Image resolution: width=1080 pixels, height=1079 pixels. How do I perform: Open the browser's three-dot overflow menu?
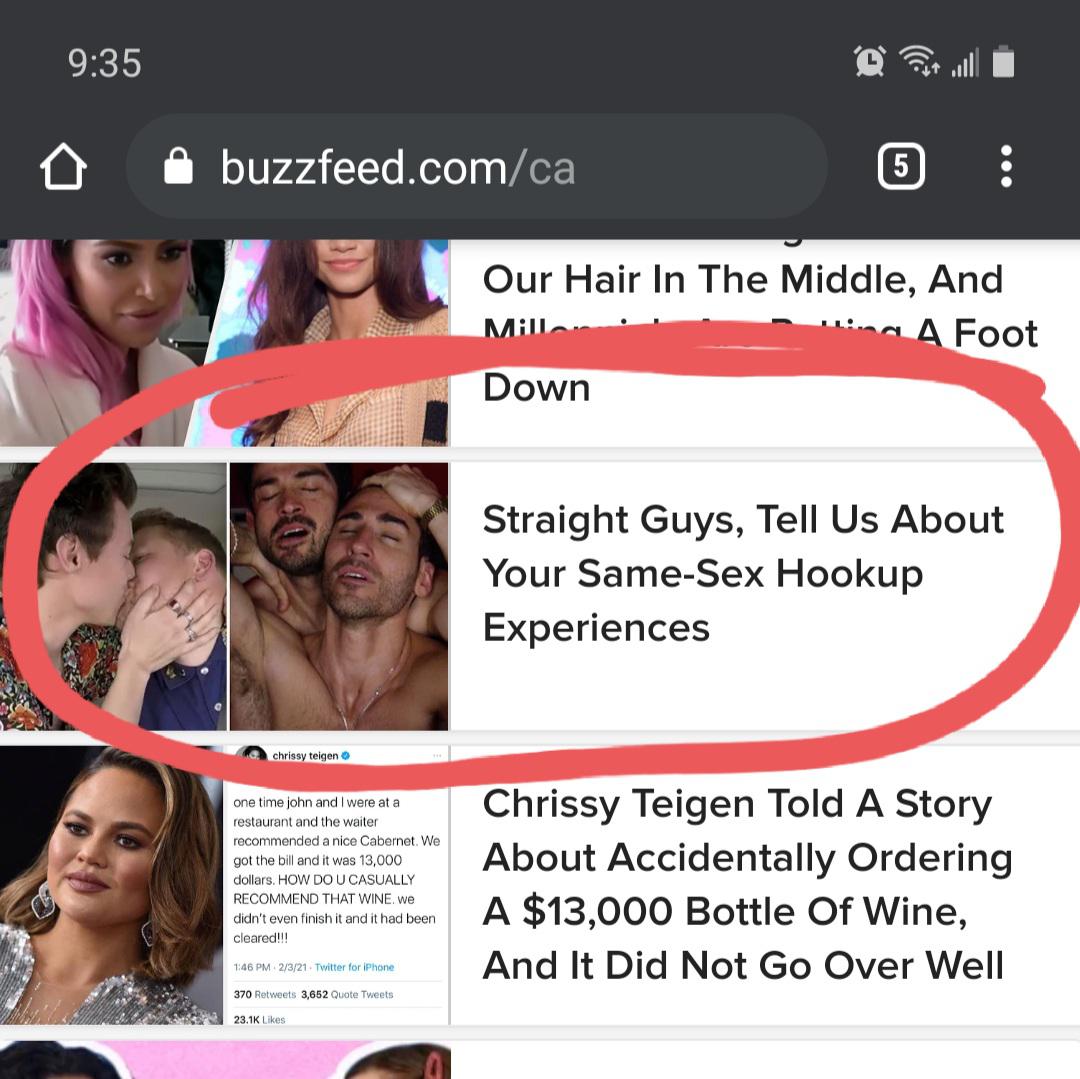1006,167
